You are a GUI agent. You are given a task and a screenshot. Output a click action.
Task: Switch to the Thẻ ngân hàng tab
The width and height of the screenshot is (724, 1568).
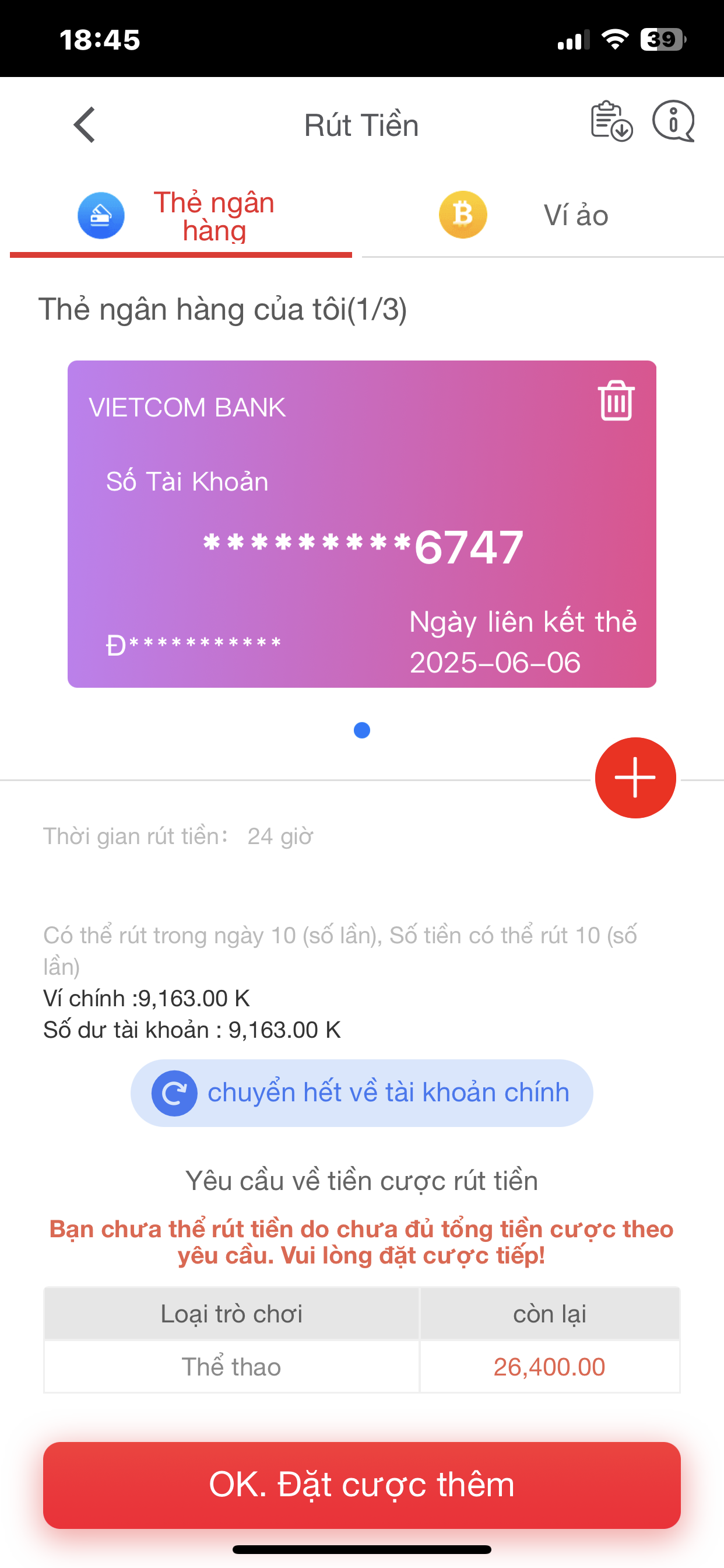pos(181,216)
